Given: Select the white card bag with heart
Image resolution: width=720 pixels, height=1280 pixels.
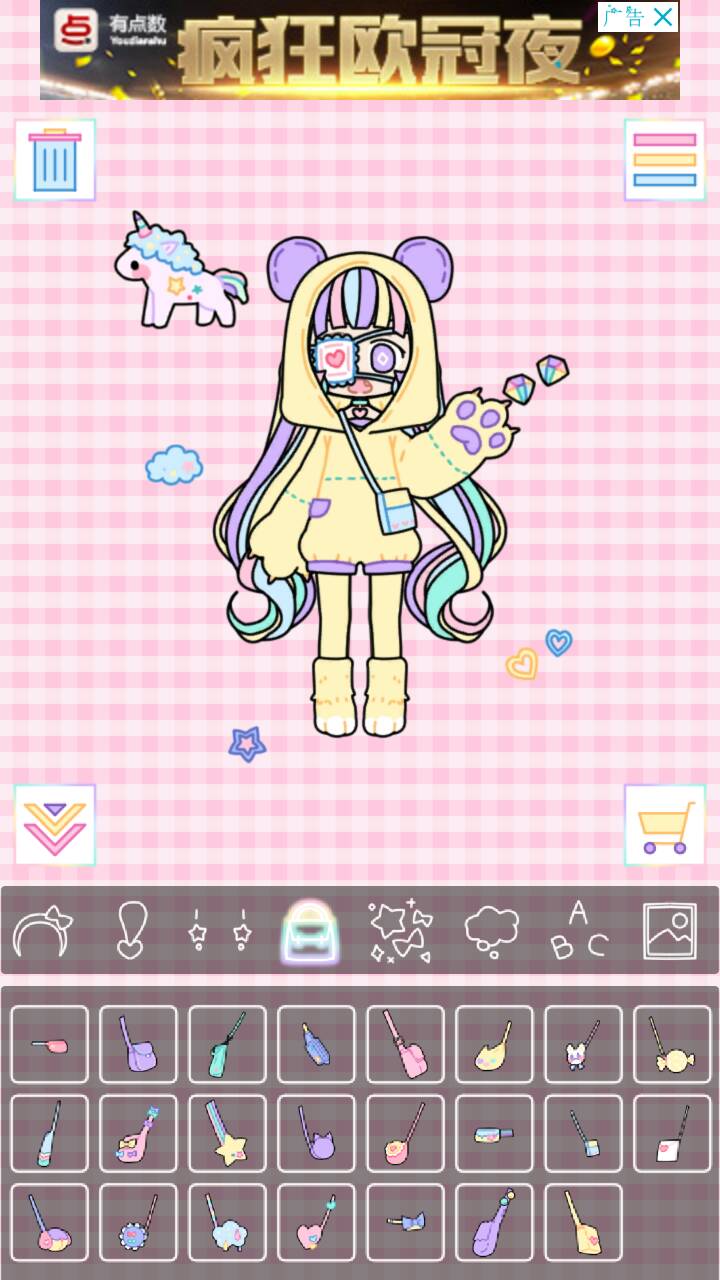Looking at the screenshot, I should coord(672,1133).
